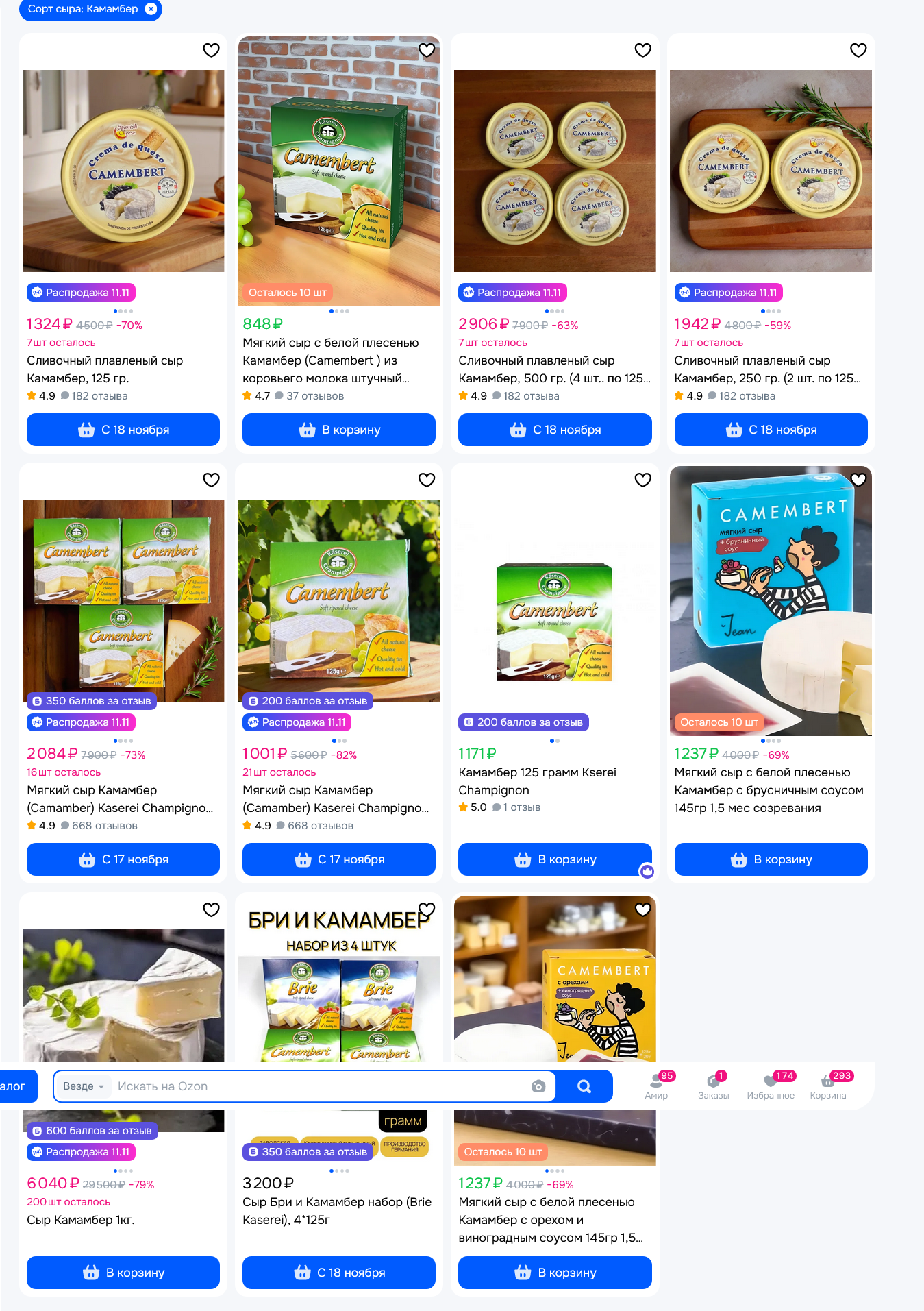The image size is (924, 1311).
Task: Add Сыр Камамбер 1кг to cart
Action: (123, 1273)
